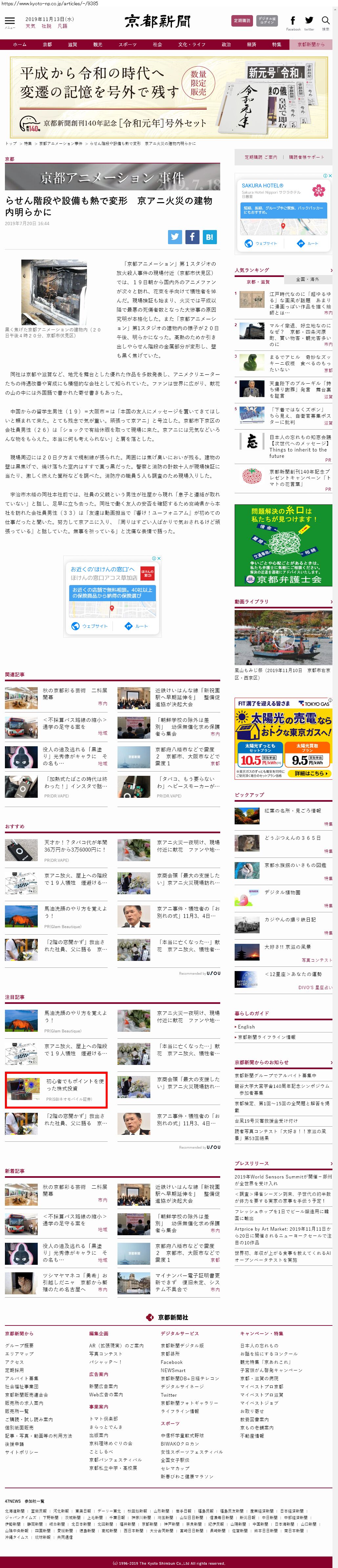Go to the 滋賀 navigation tab

pos(73,44)
